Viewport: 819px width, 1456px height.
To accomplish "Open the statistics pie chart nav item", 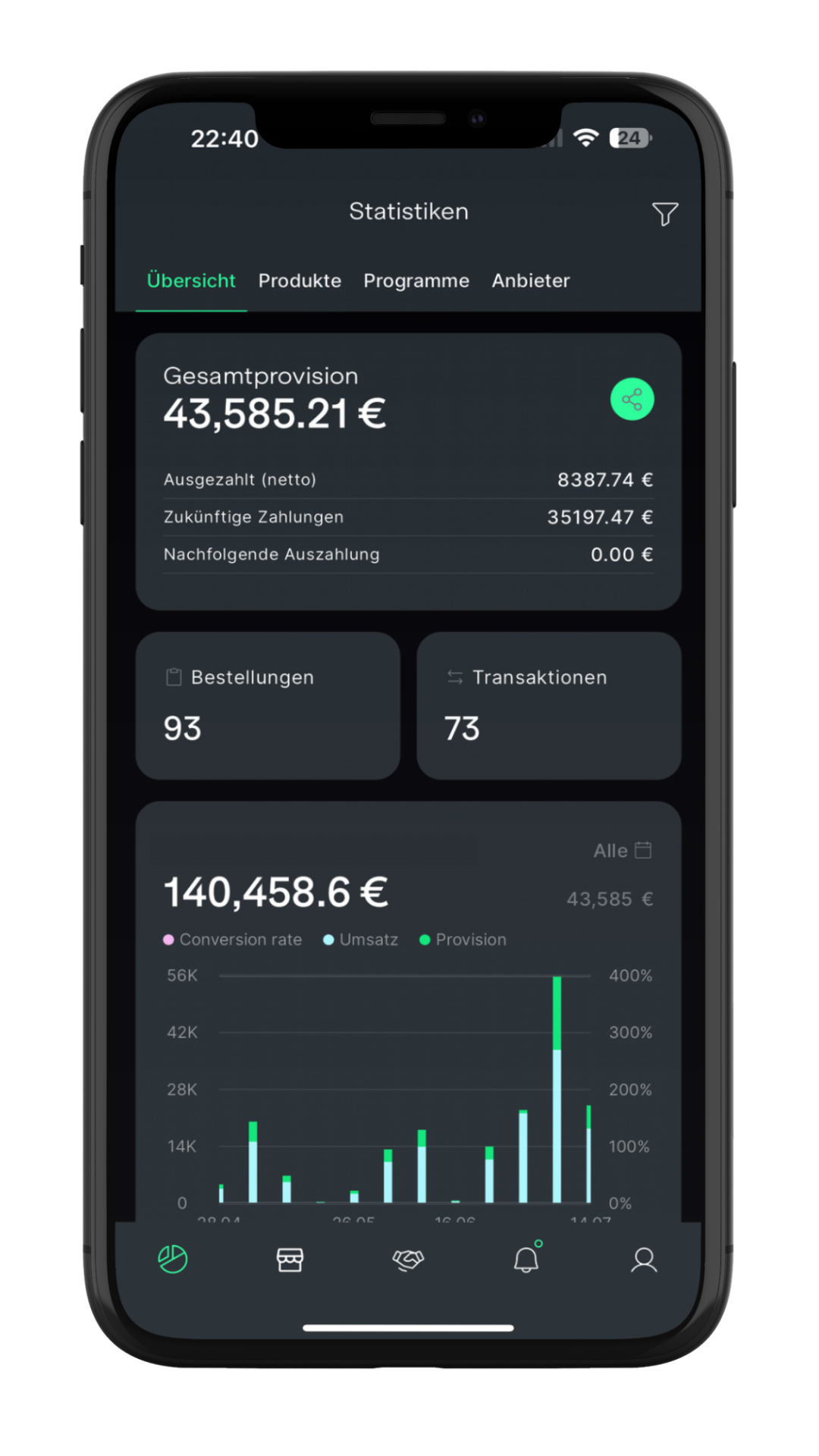I will [x=173, y=1260].
